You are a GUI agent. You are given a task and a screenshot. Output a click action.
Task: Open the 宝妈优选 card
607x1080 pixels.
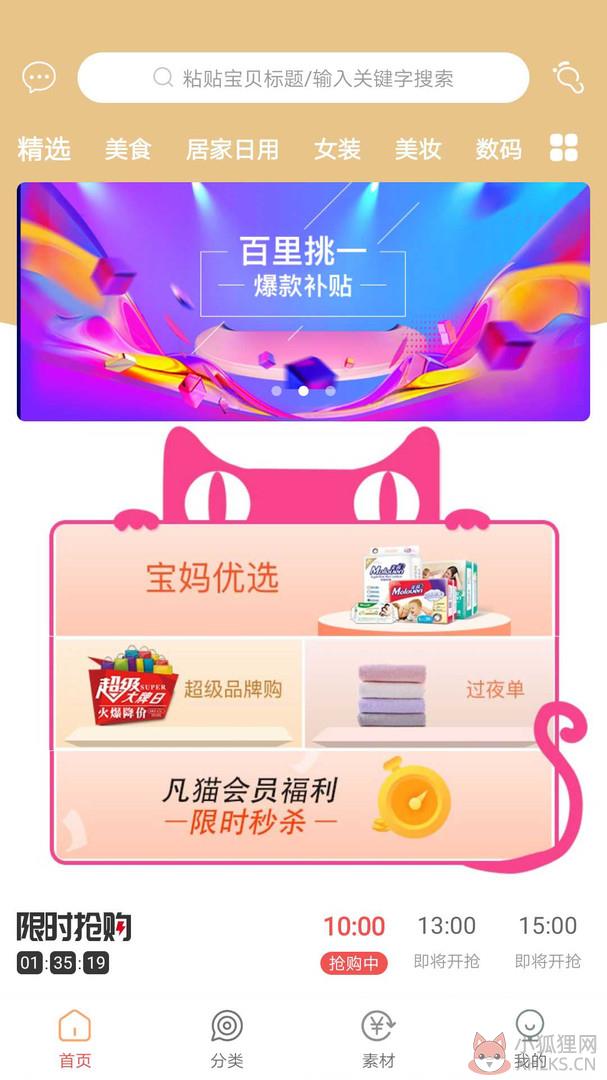coord(303,581)
